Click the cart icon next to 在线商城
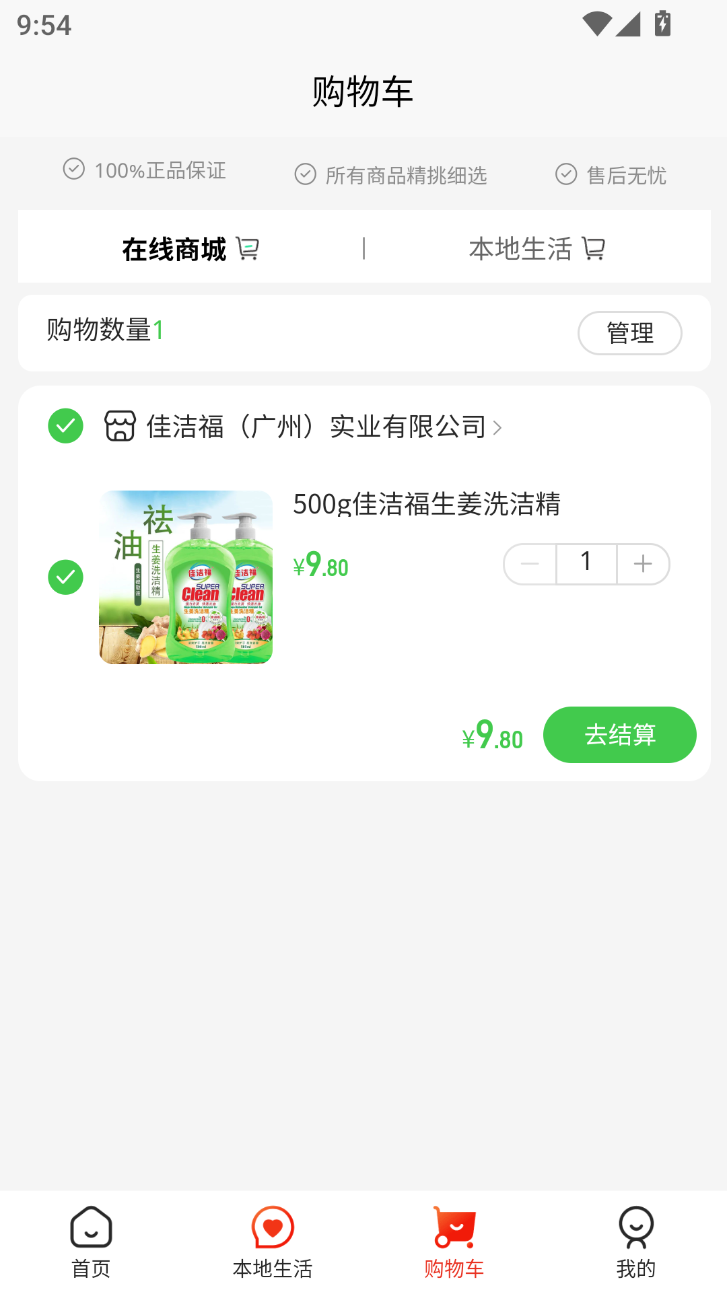The height and width of the screenshot is (1292, 727). click(x=246, y=248)
